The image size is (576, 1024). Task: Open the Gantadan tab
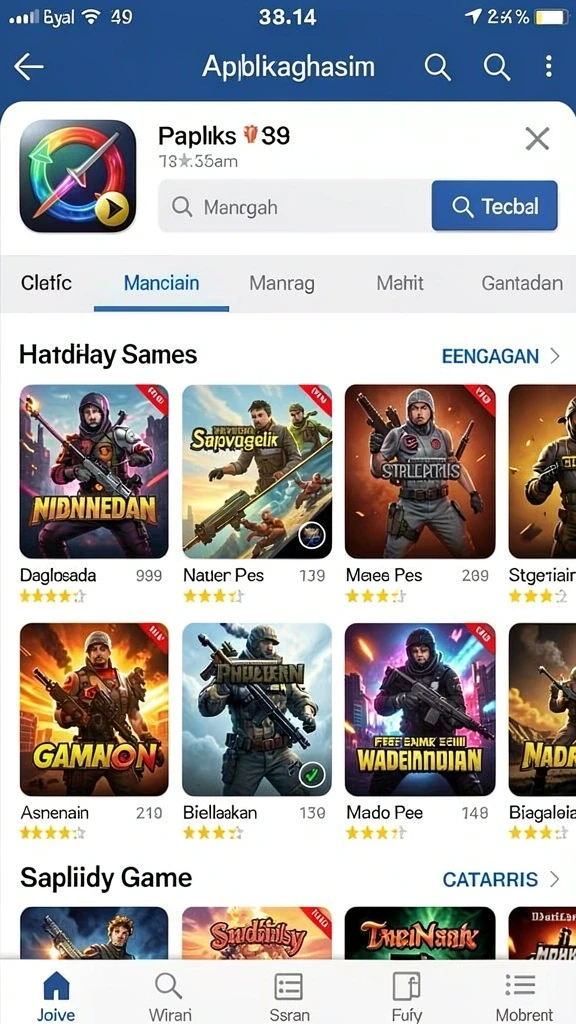click(x=522, y=283)
